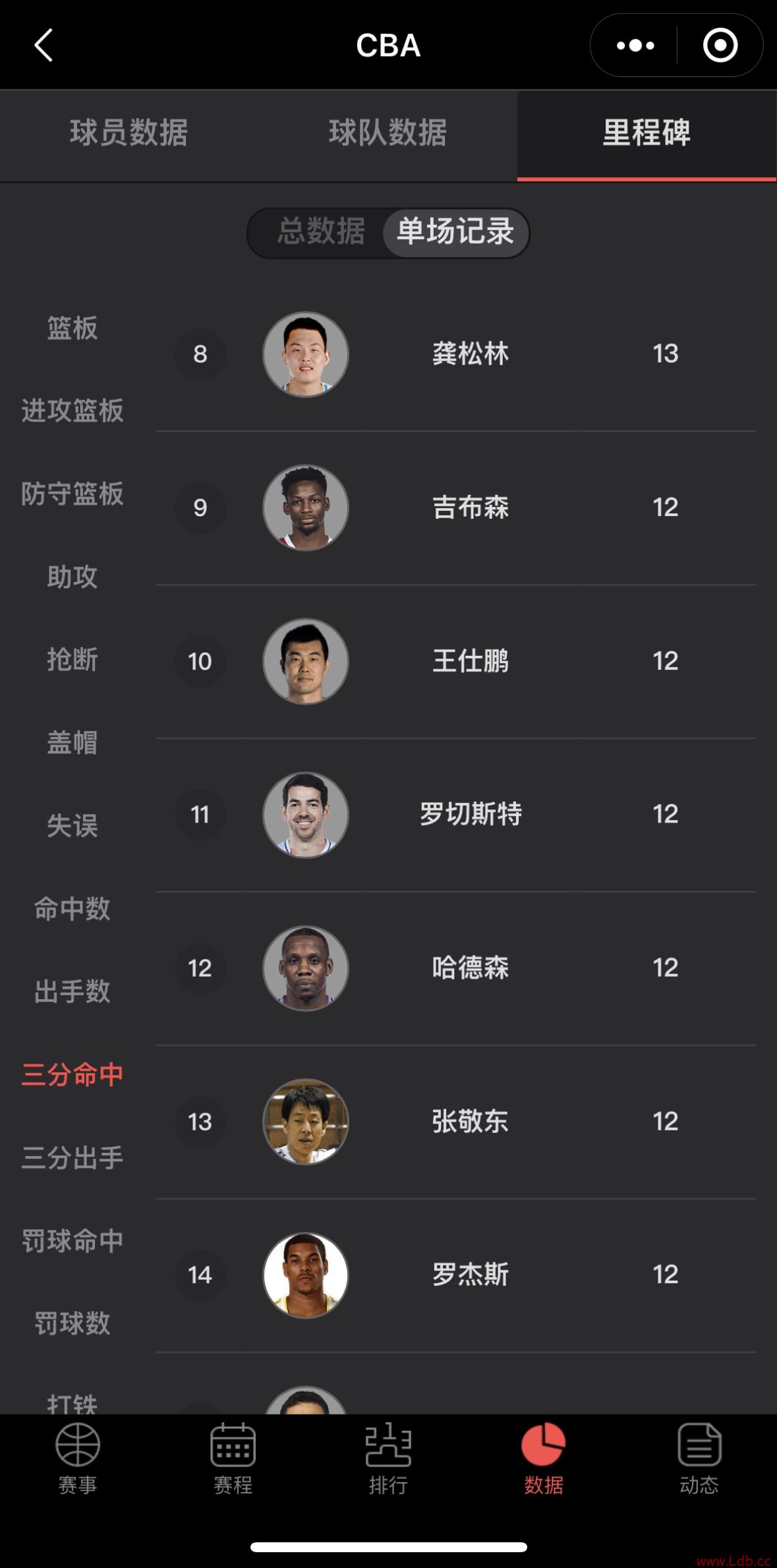Select the 总数据 segment
This screenshot has width=777, height=1568.
point(321,232)
